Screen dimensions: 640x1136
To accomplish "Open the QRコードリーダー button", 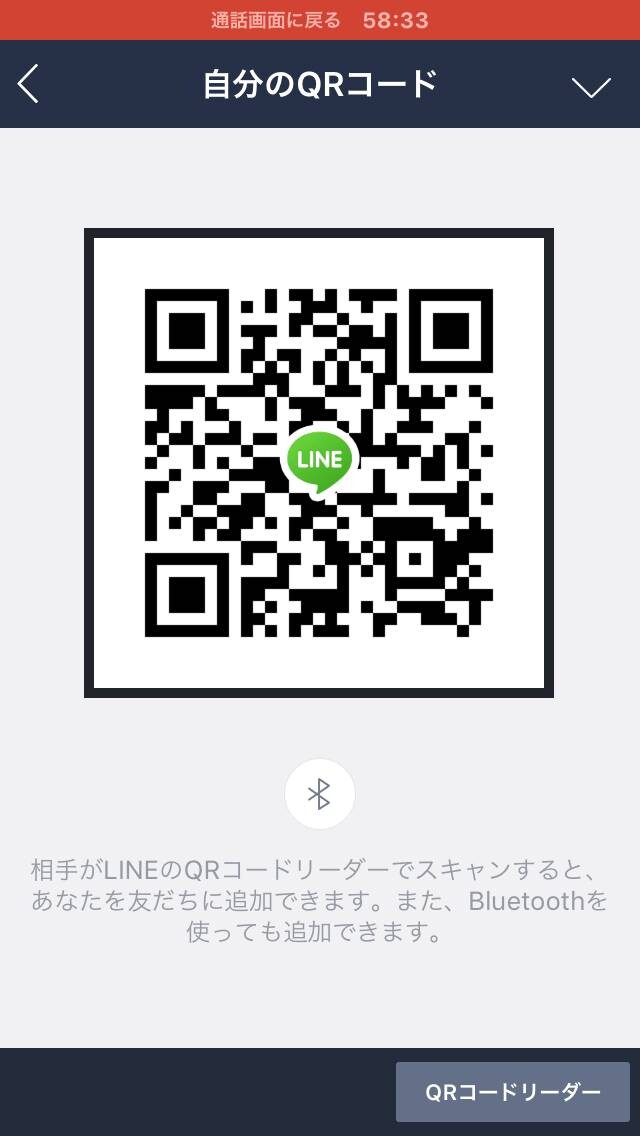I will click(x=512, y=1092).
